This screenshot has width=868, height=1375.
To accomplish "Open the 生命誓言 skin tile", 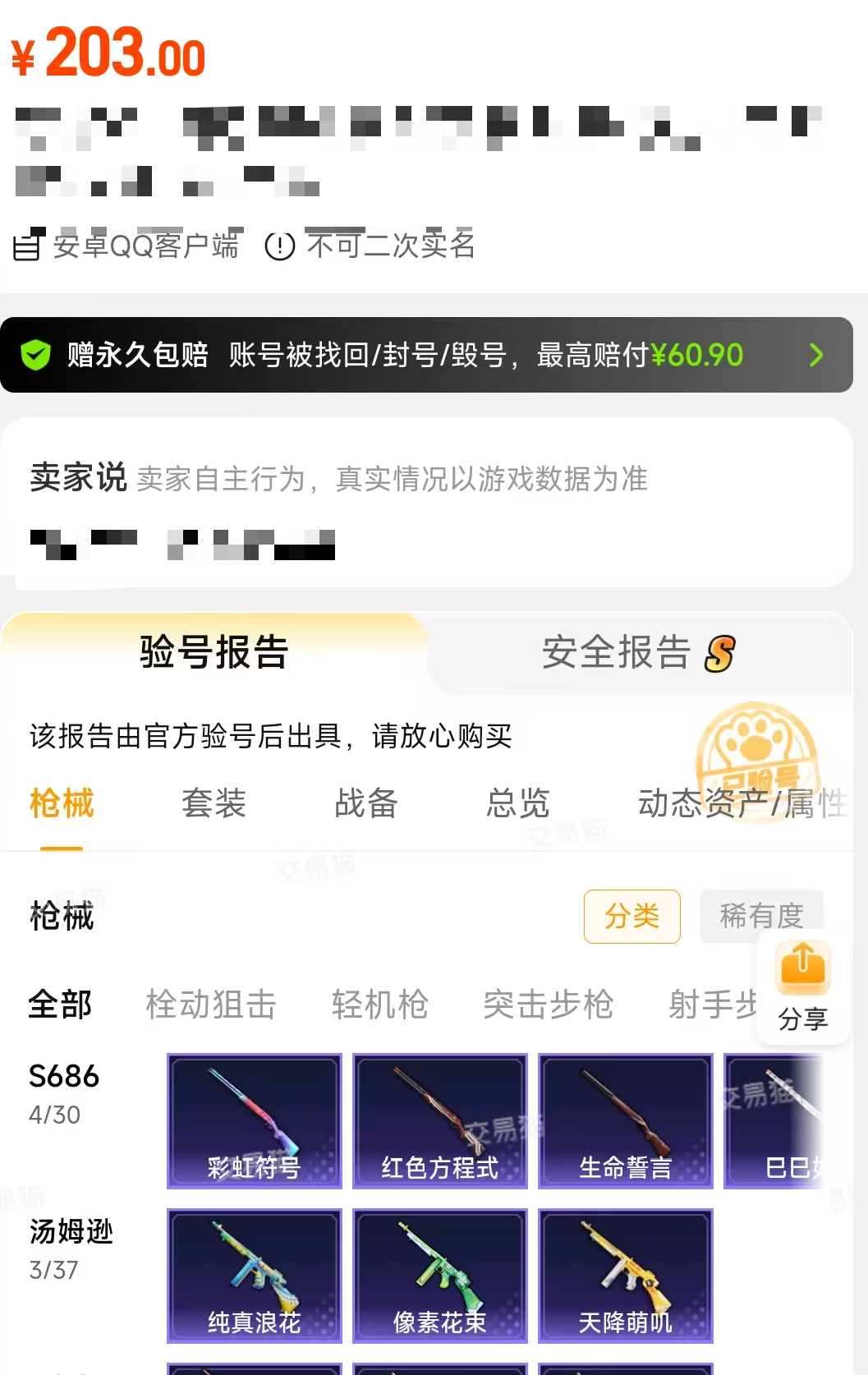I will pos(625,1120).
